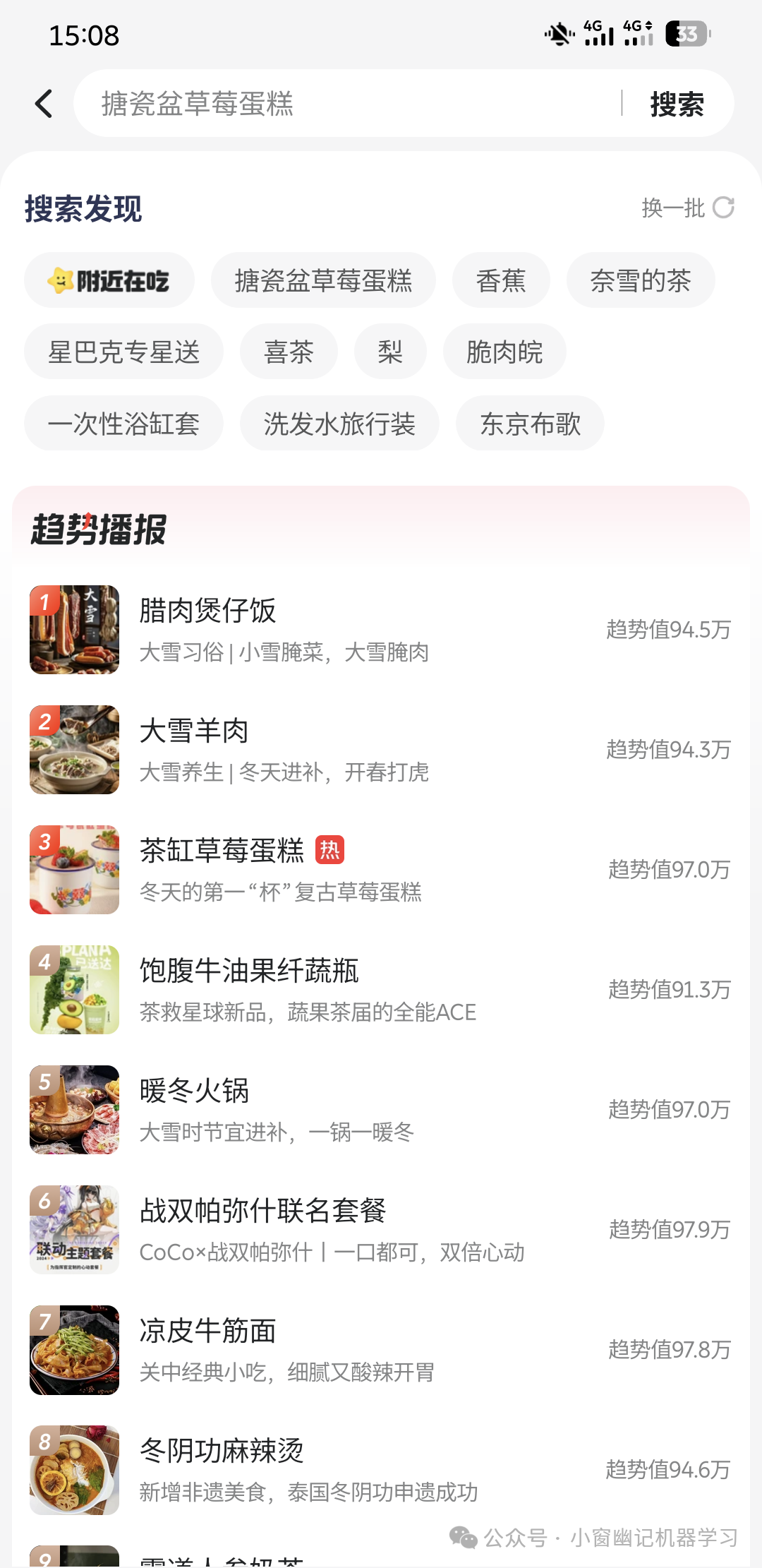Open 暖冬火锅 in the trend list

[x=353, y=1110]
